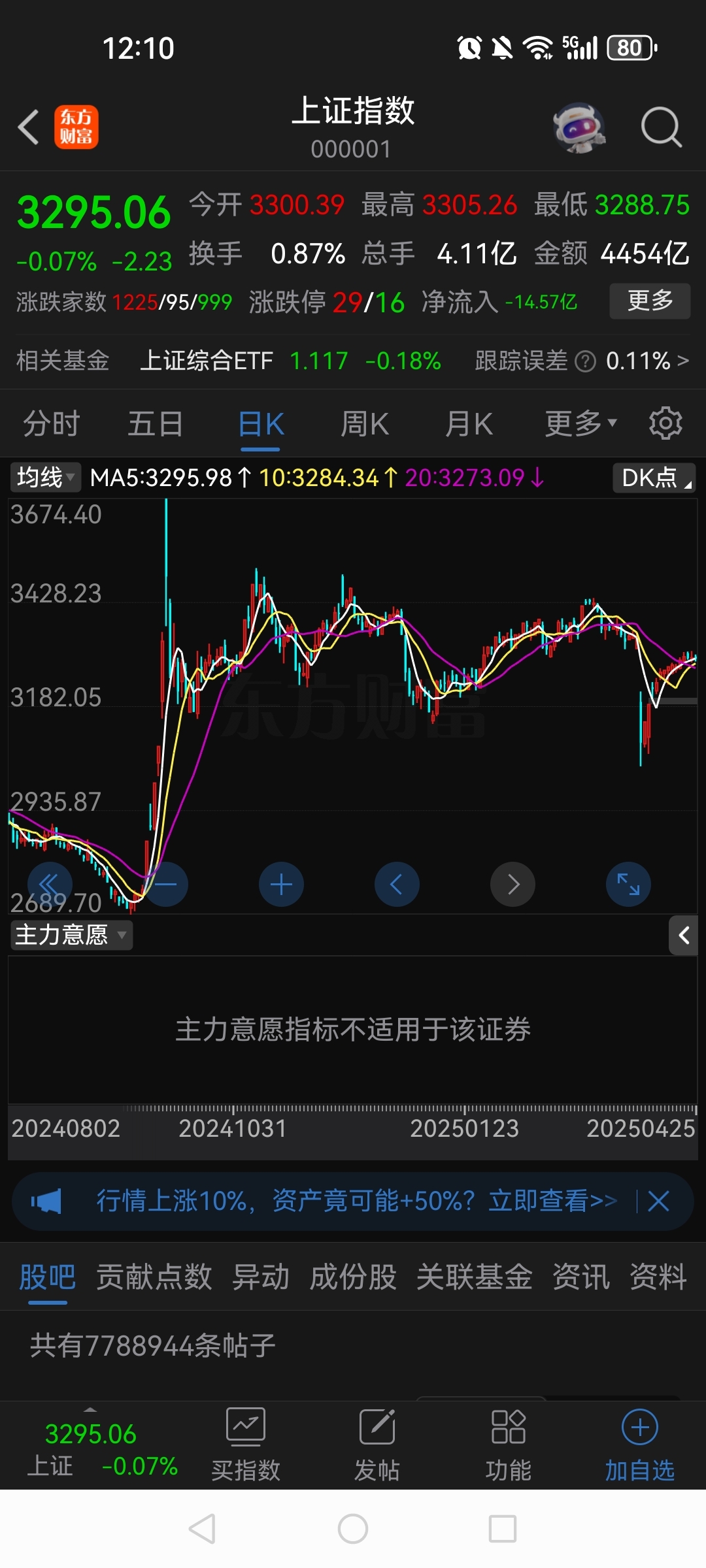
Task: Open the 成份股 tab
Action: [352, 1277]
